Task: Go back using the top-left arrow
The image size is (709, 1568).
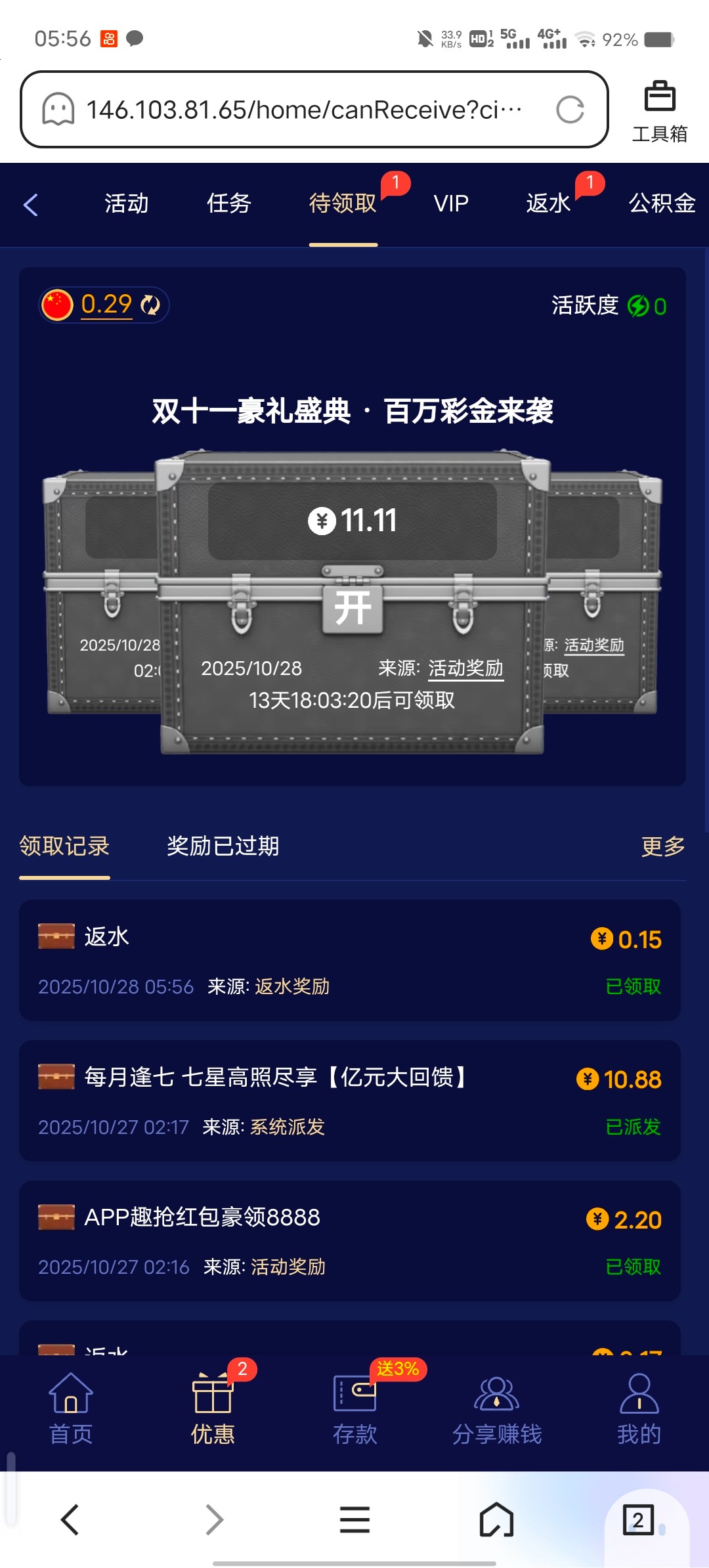Action: (31, 205)
